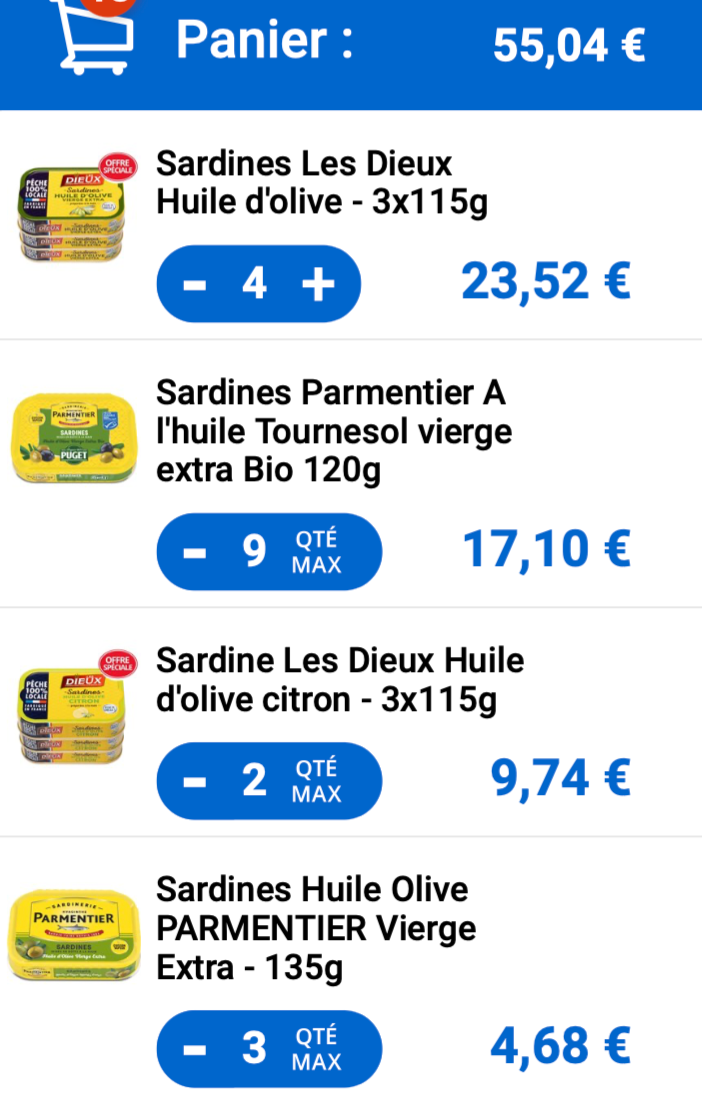Lower quantity of Sardines PARMENTIER Vierge Extra 135g
The width and height of the screenshot is (702, 1104).
195,1049
